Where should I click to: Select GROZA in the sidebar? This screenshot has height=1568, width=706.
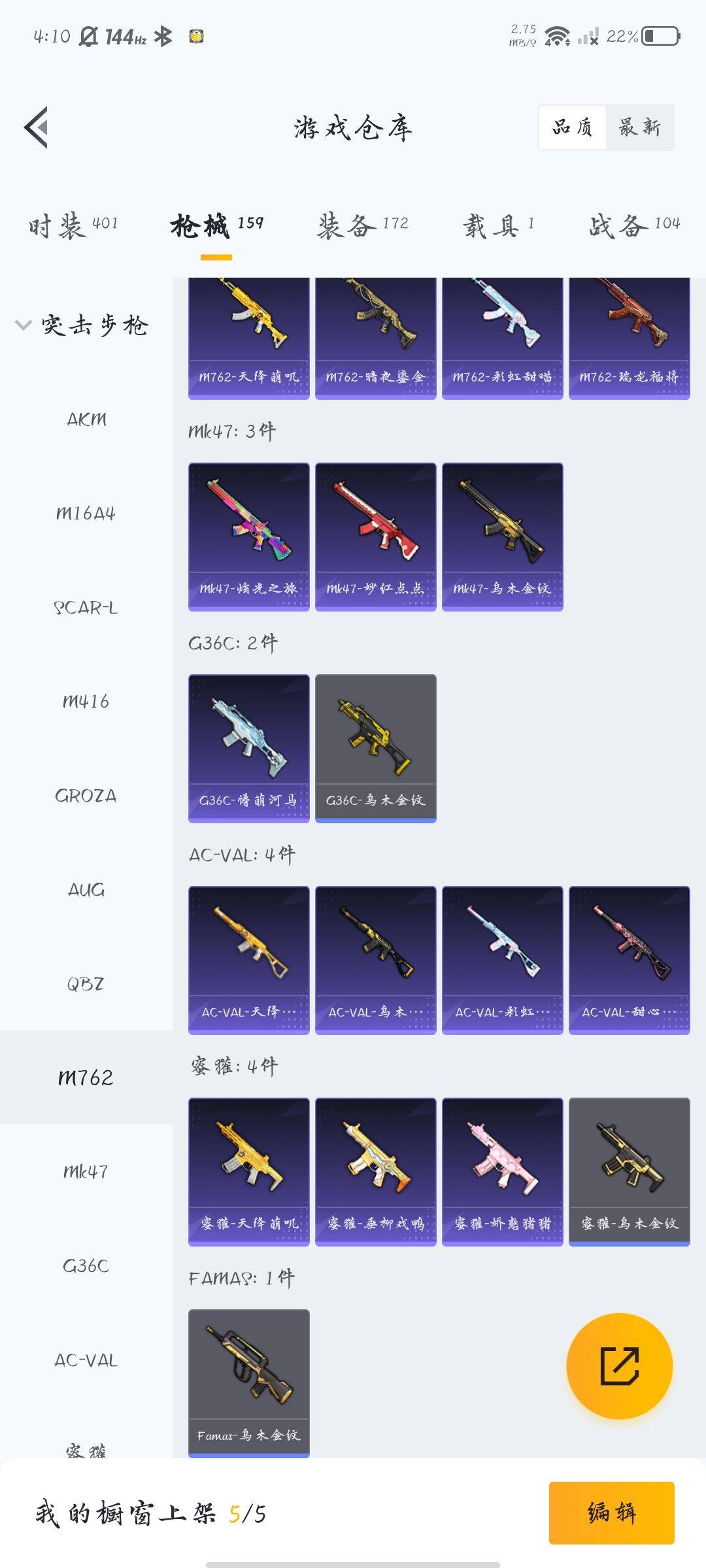pos(86,796)
